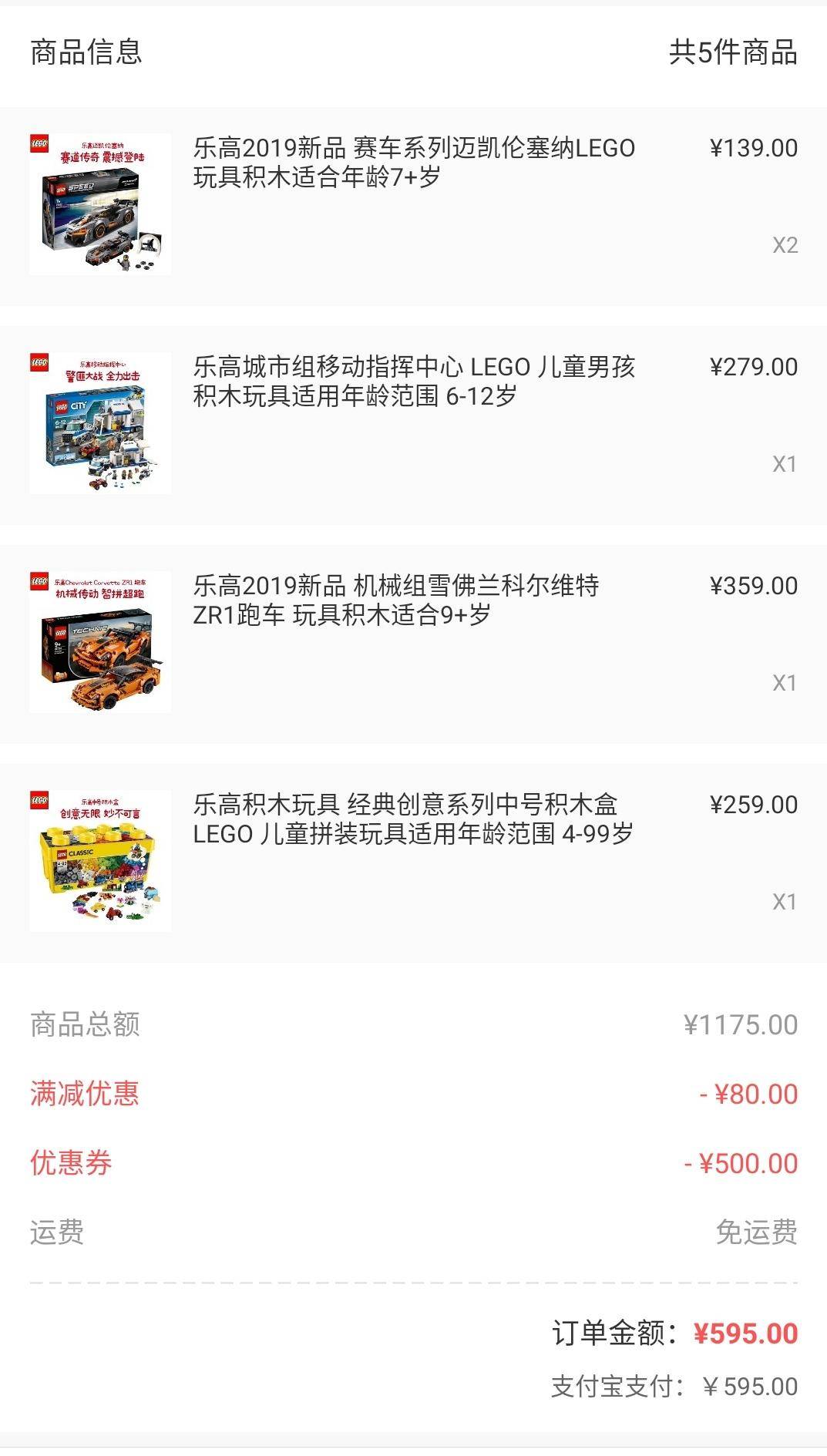Select the 乐高城市组移动指挥中心 product title

click(x=412, y=385)
